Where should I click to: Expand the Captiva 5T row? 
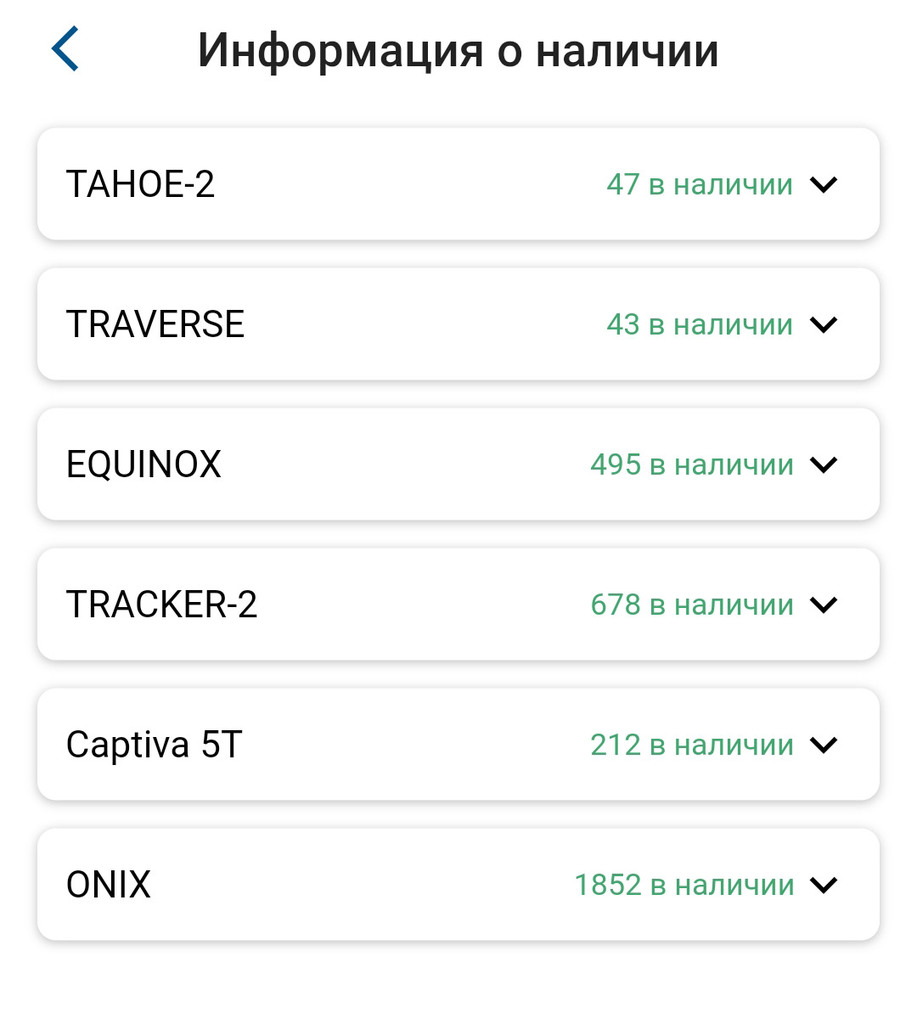point(822,745)
